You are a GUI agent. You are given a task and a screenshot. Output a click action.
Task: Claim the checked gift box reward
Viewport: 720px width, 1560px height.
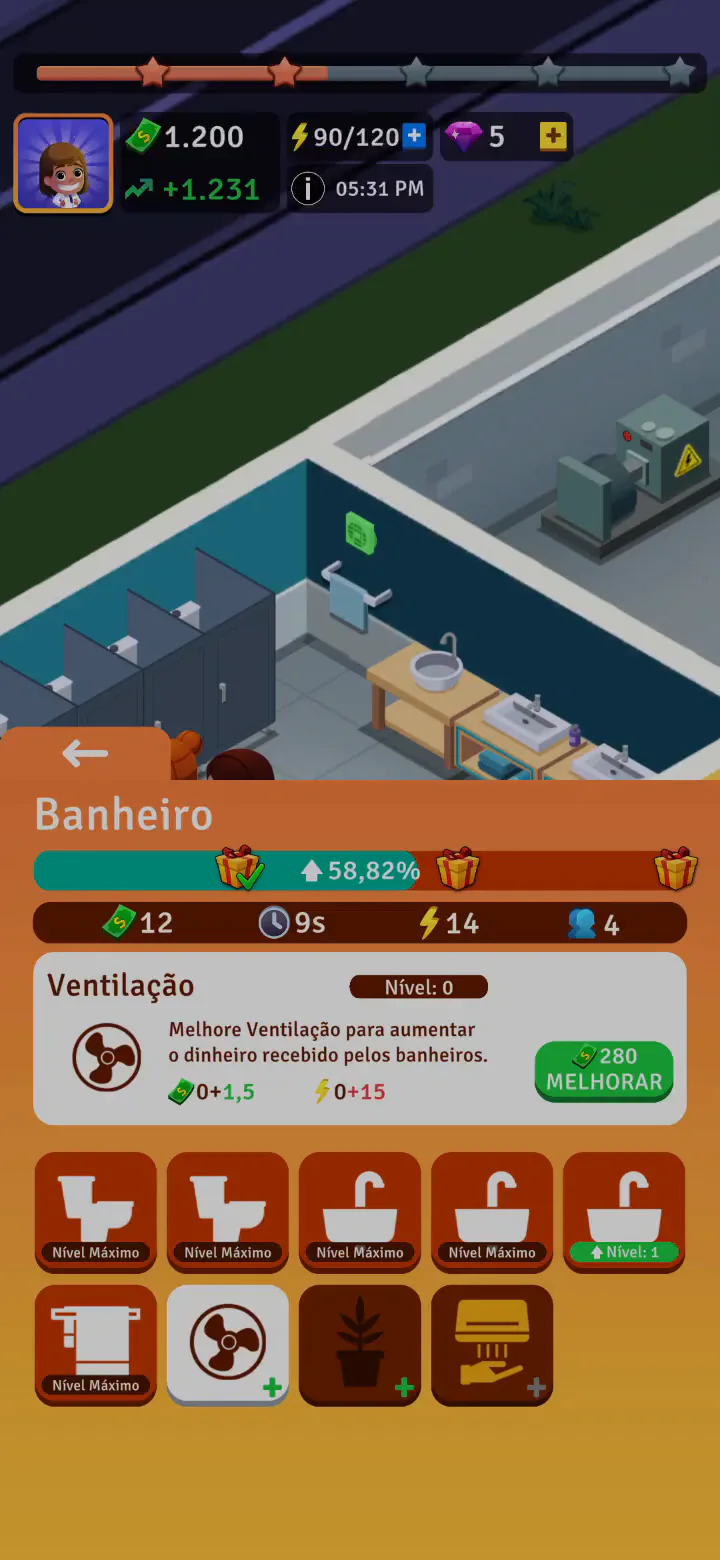coord(238,868)
